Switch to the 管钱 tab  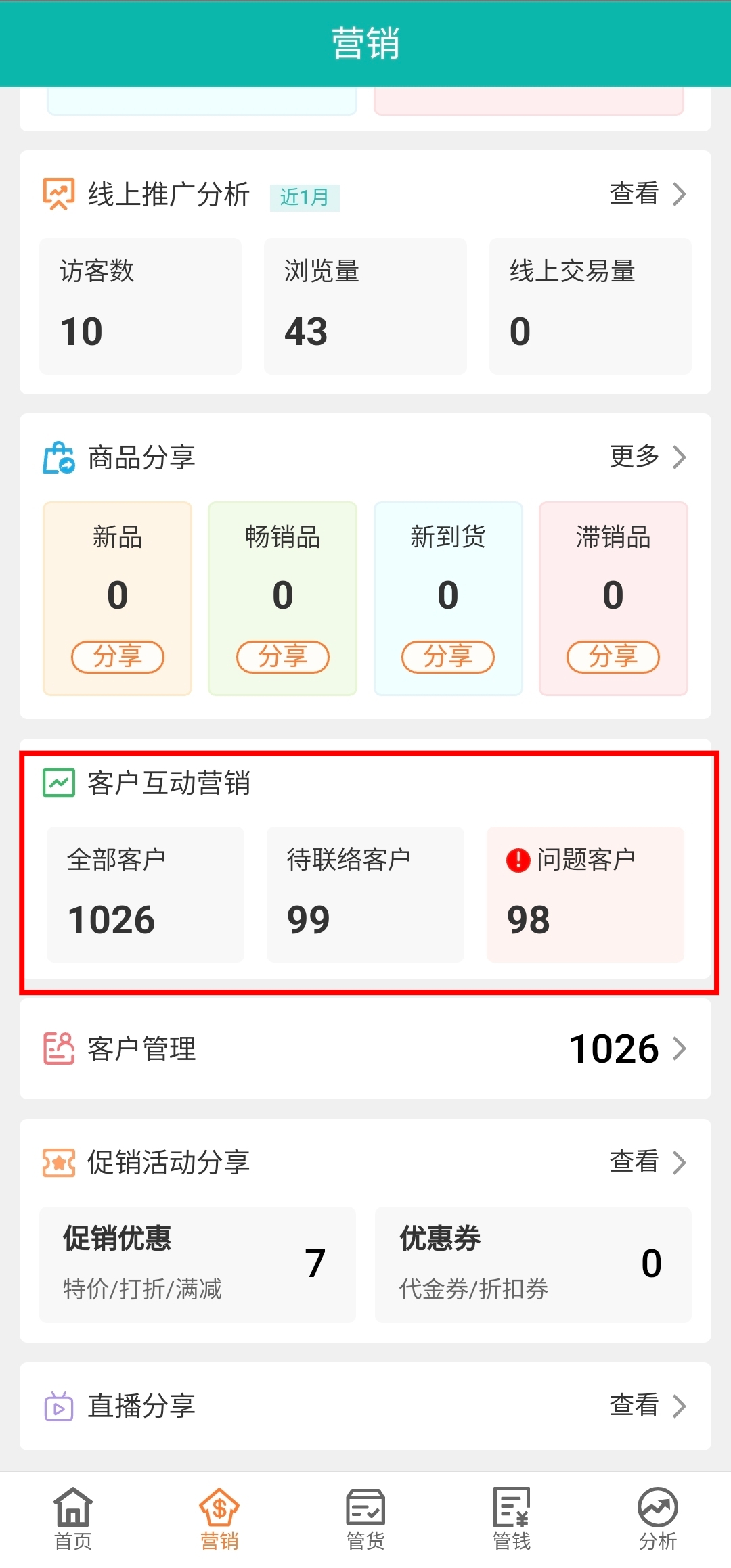point(512,1519)
